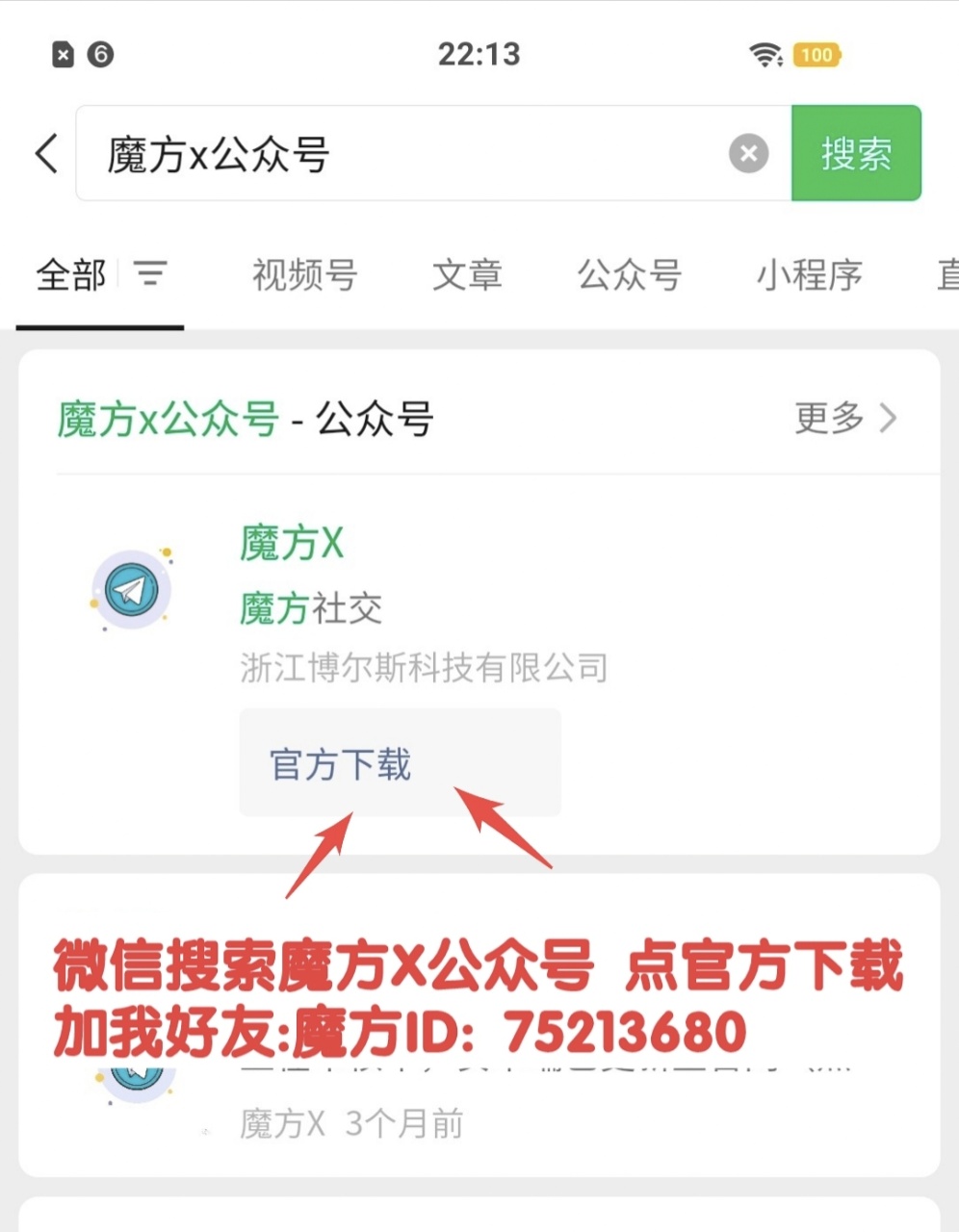Tap the green 搜索 button

tap(856, 154)
